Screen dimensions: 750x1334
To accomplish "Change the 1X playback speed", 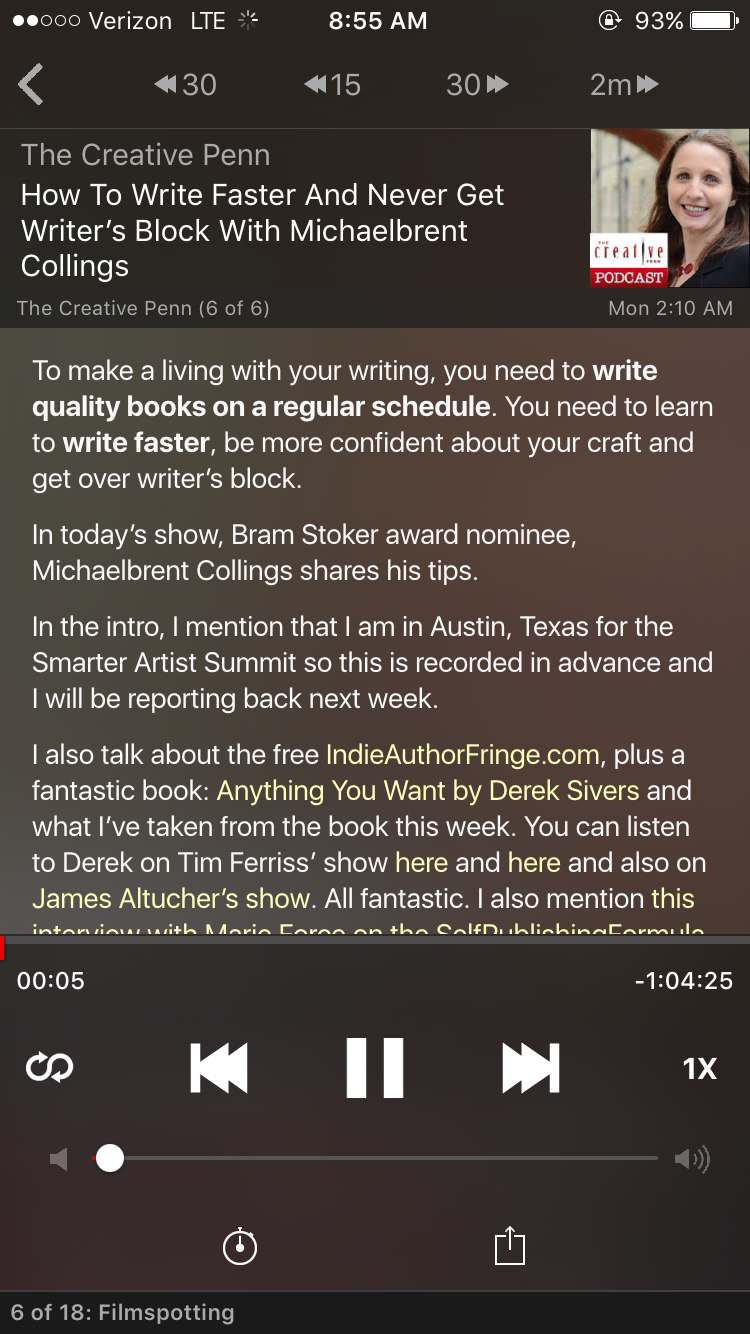I will pos(700,1069).
